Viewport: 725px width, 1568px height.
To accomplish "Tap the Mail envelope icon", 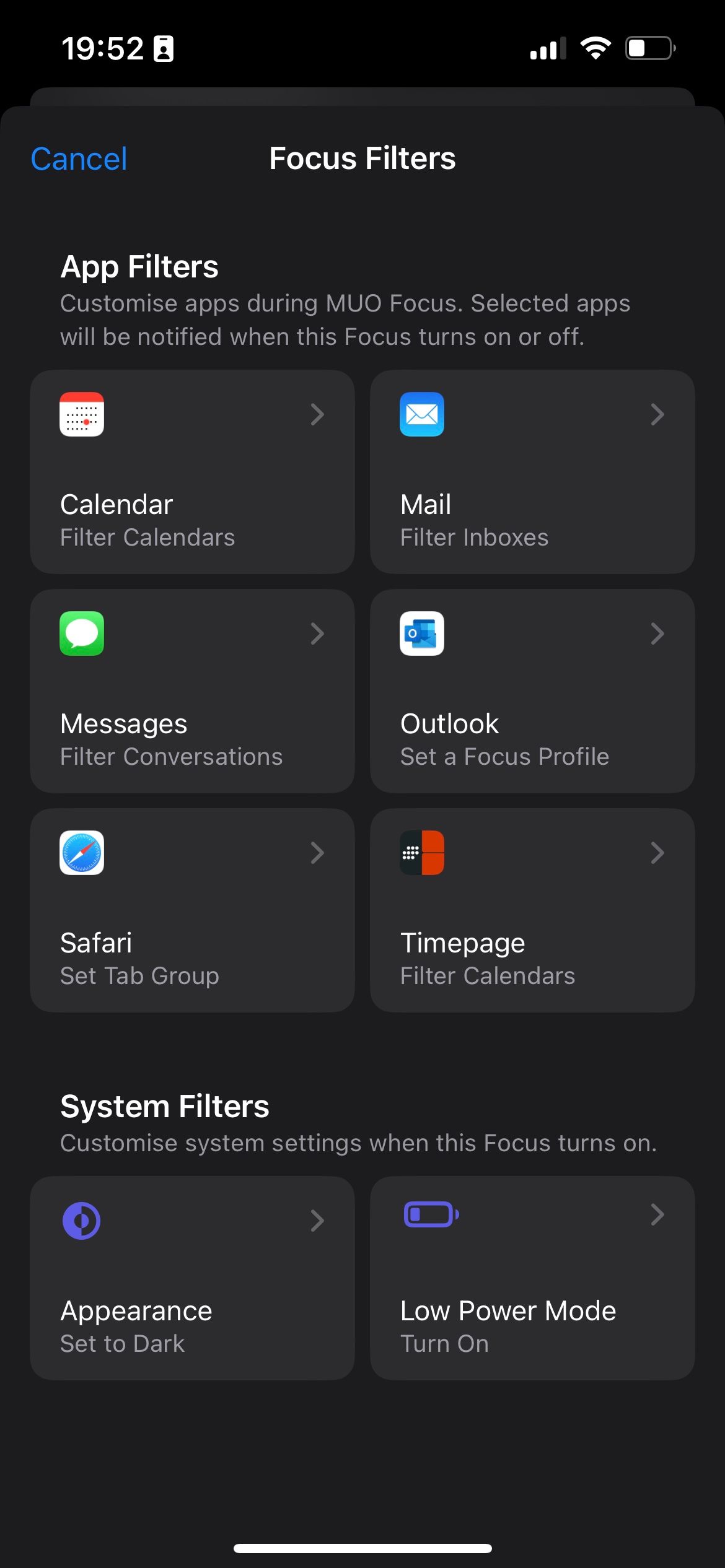I will pyautogui.click(x=421, y=415).
